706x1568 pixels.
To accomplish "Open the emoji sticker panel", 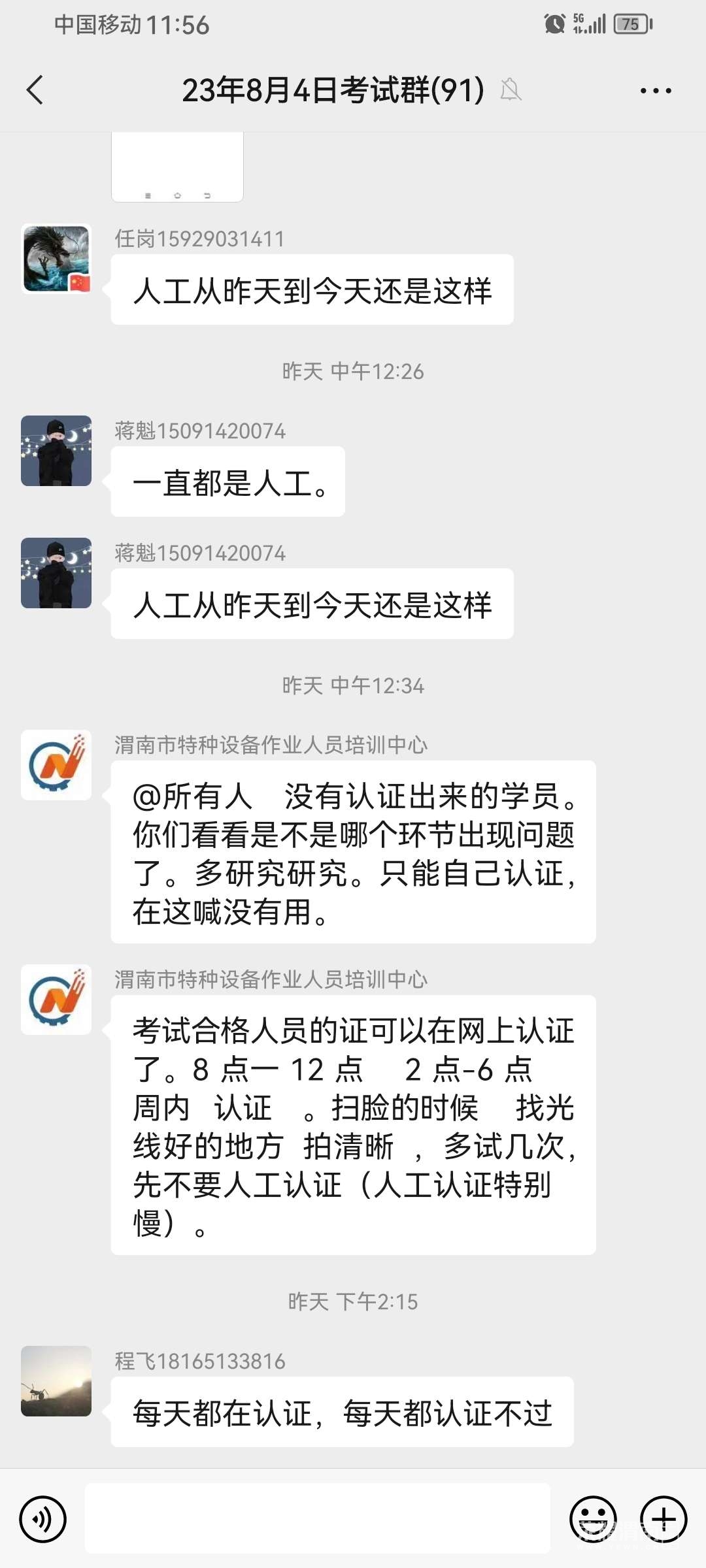I will point(593,1519).
